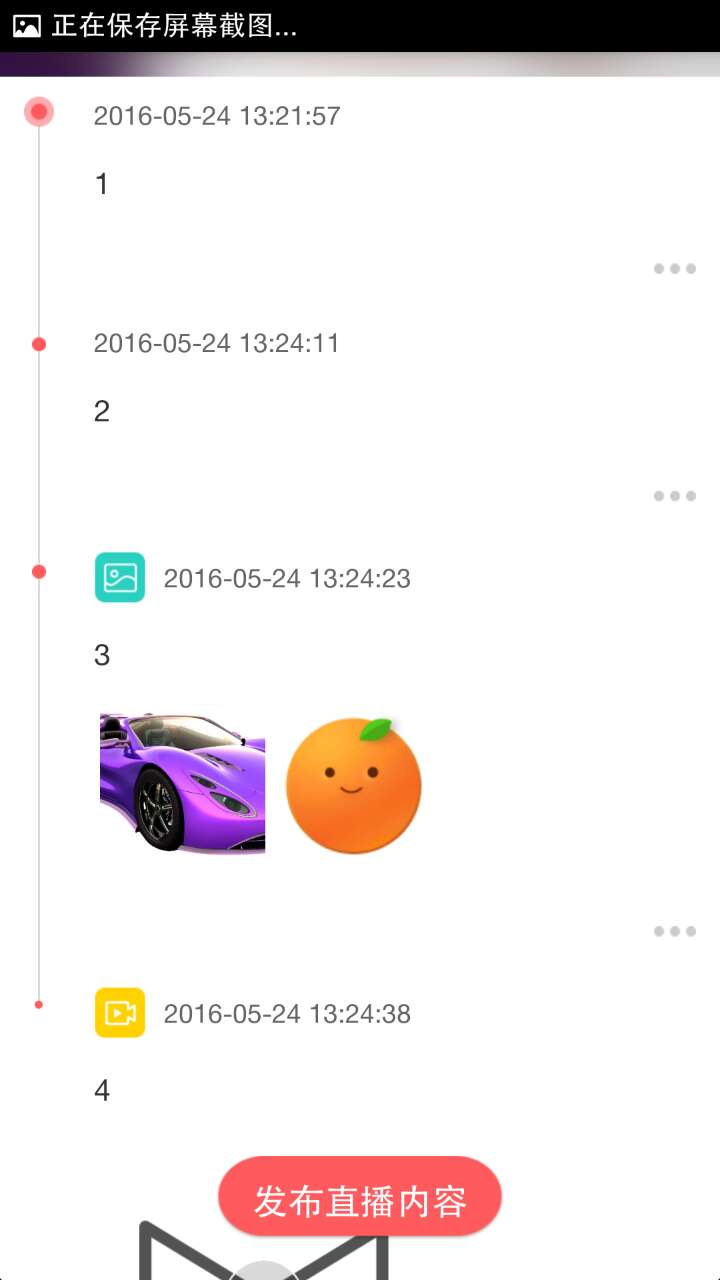Open more options for post 1
The width and height of the screenshot is (720, 1280).
[675, 269]
